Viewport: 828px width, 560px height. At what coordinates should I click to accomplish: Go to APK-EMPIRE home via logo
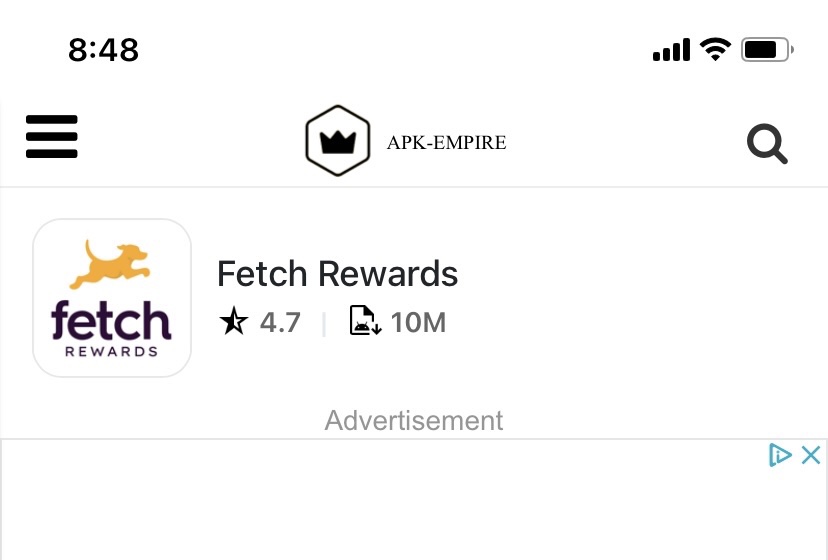coord(338,141)
